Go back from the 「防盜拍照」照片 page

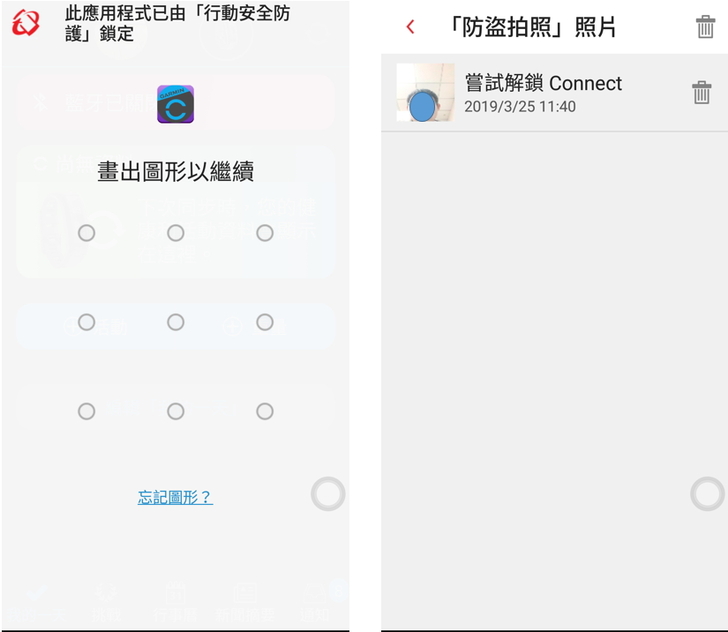pos(410,27)
